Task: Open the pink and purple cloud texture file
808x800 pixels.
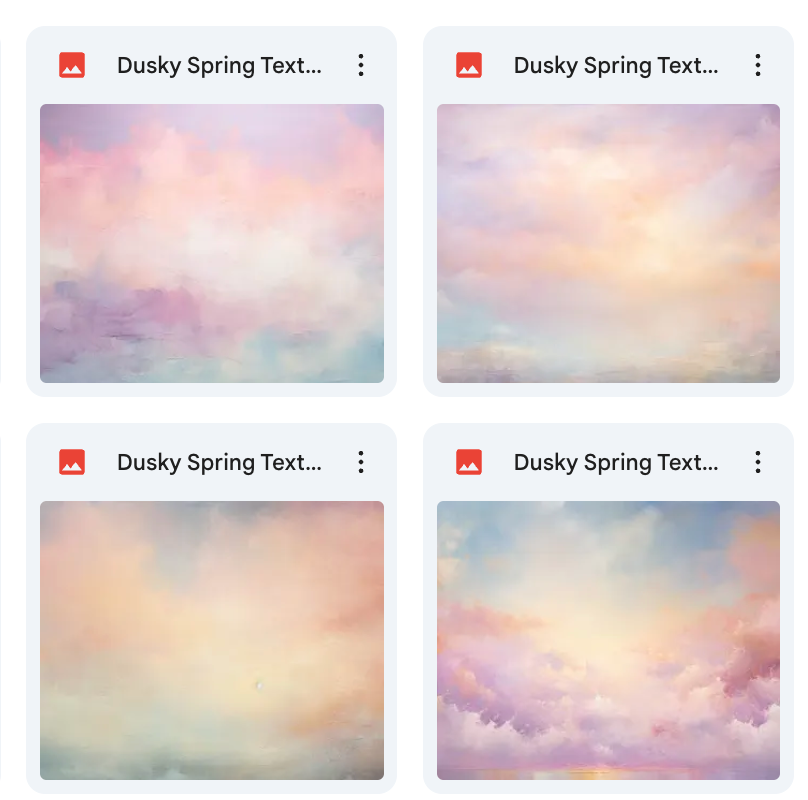Action: (212, 243)
